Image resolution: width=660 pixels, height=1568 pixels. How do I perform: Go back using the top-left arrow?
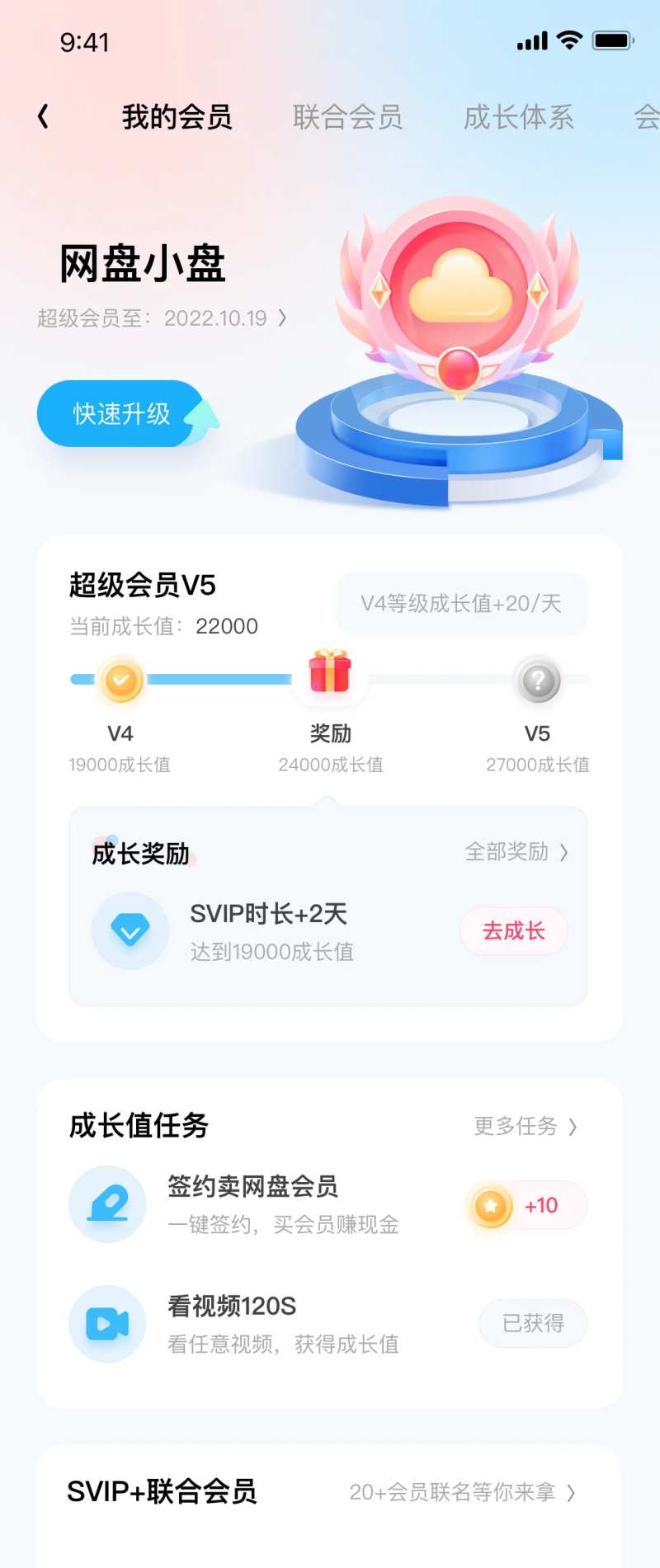[x=44, y=116]
